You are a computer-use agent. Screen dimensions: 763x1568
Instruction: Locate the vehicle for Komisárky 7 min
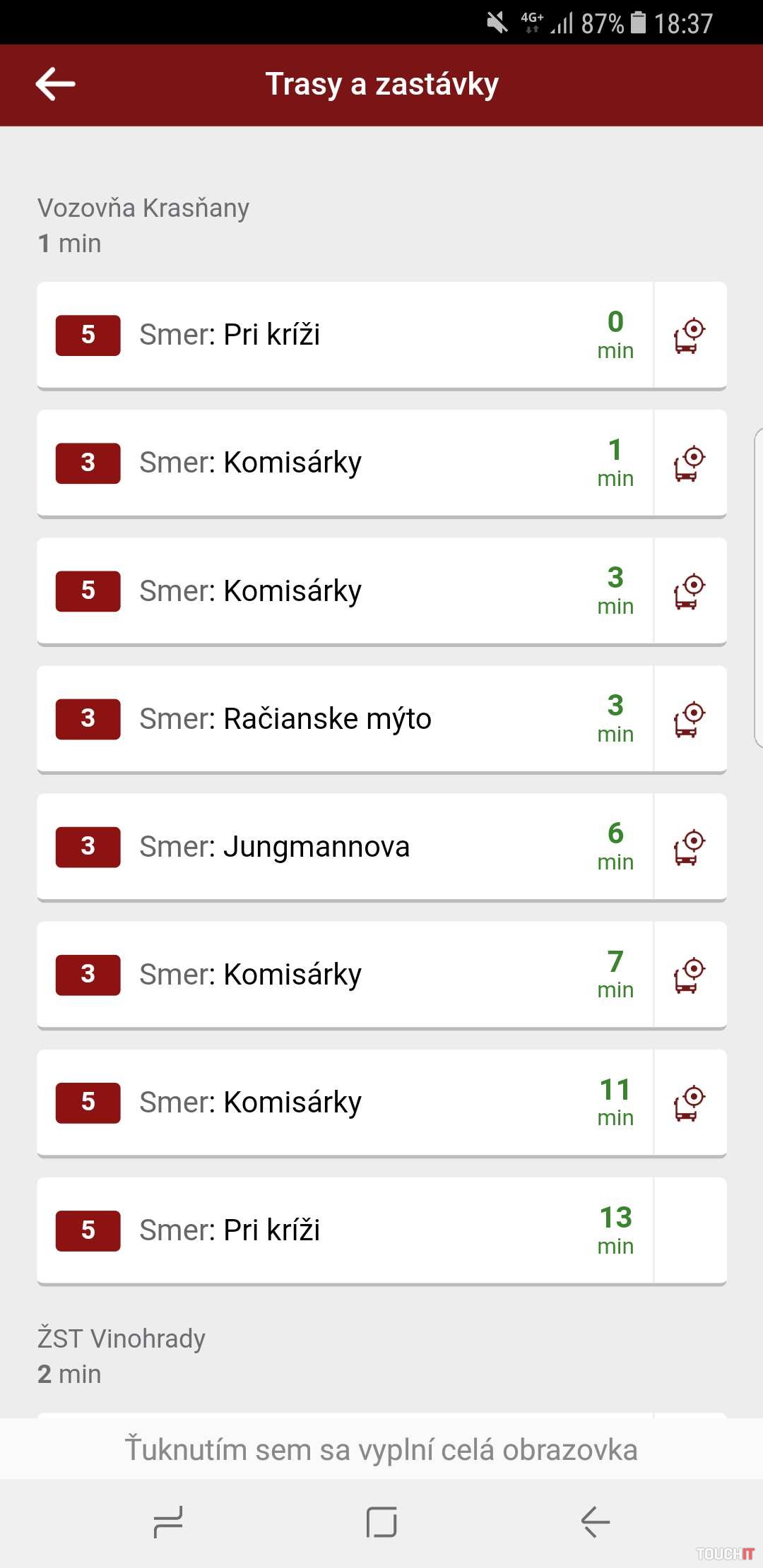[x=690, y=974]
